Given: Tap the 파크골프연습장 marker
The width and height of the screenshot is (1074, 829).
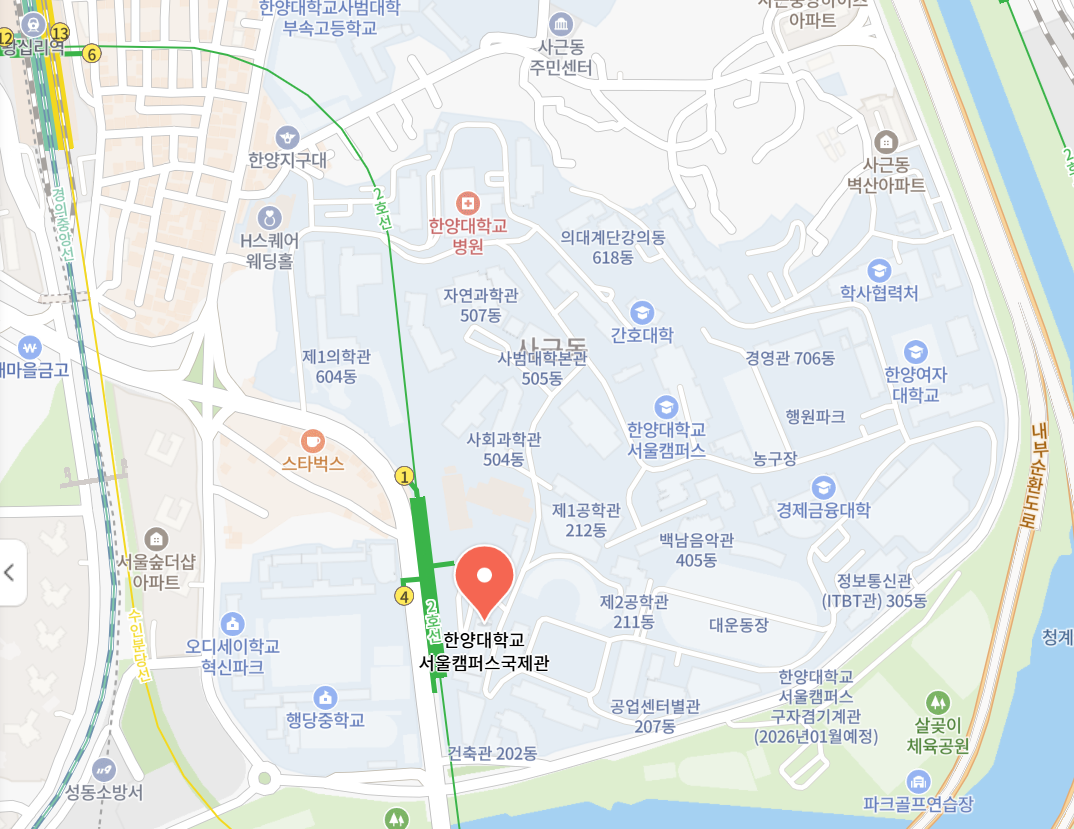Looking at the screenshot, I should click(917, 782).
